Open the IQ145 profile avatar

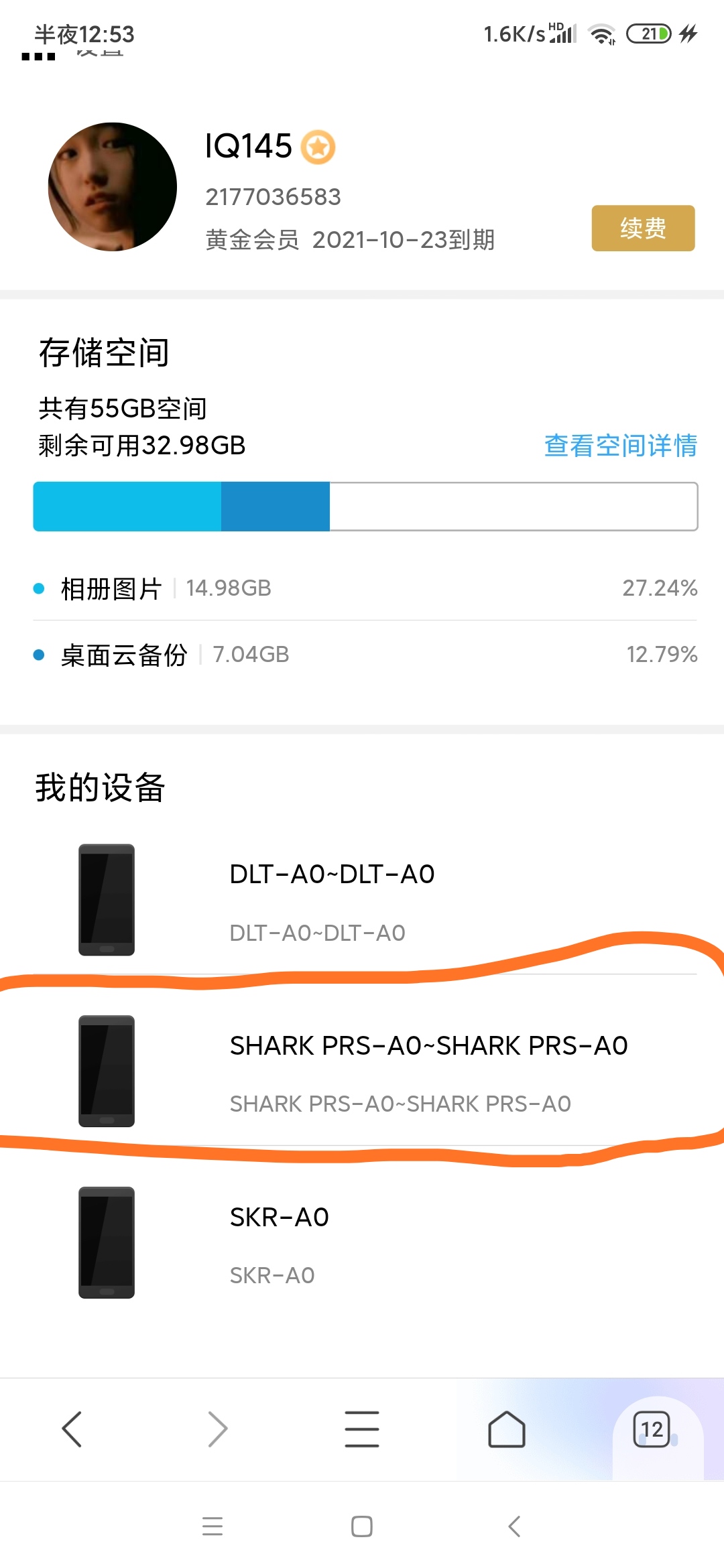113,187
